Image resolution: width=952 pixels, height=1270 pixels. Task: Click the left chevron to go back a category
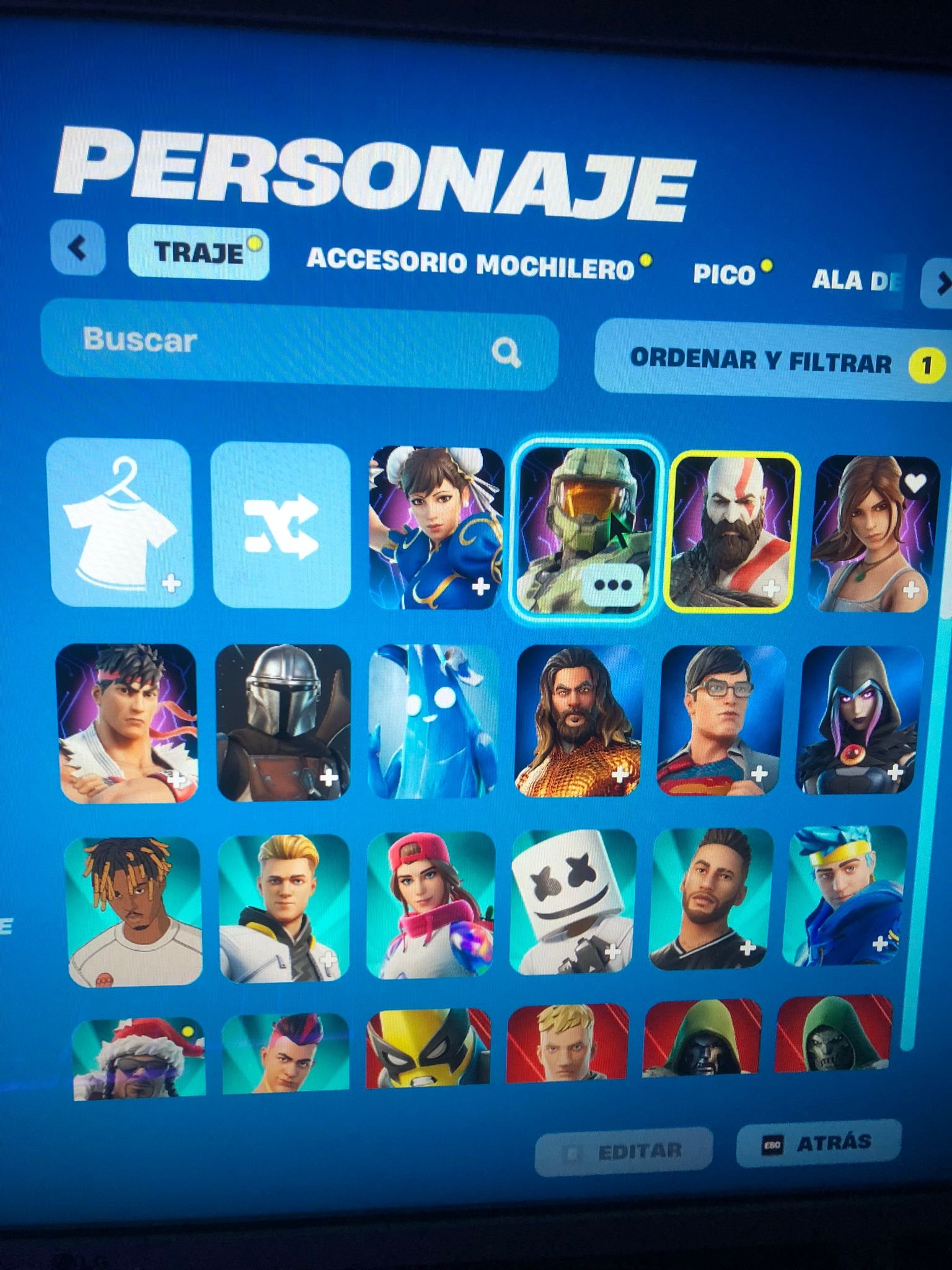[79, 248]
